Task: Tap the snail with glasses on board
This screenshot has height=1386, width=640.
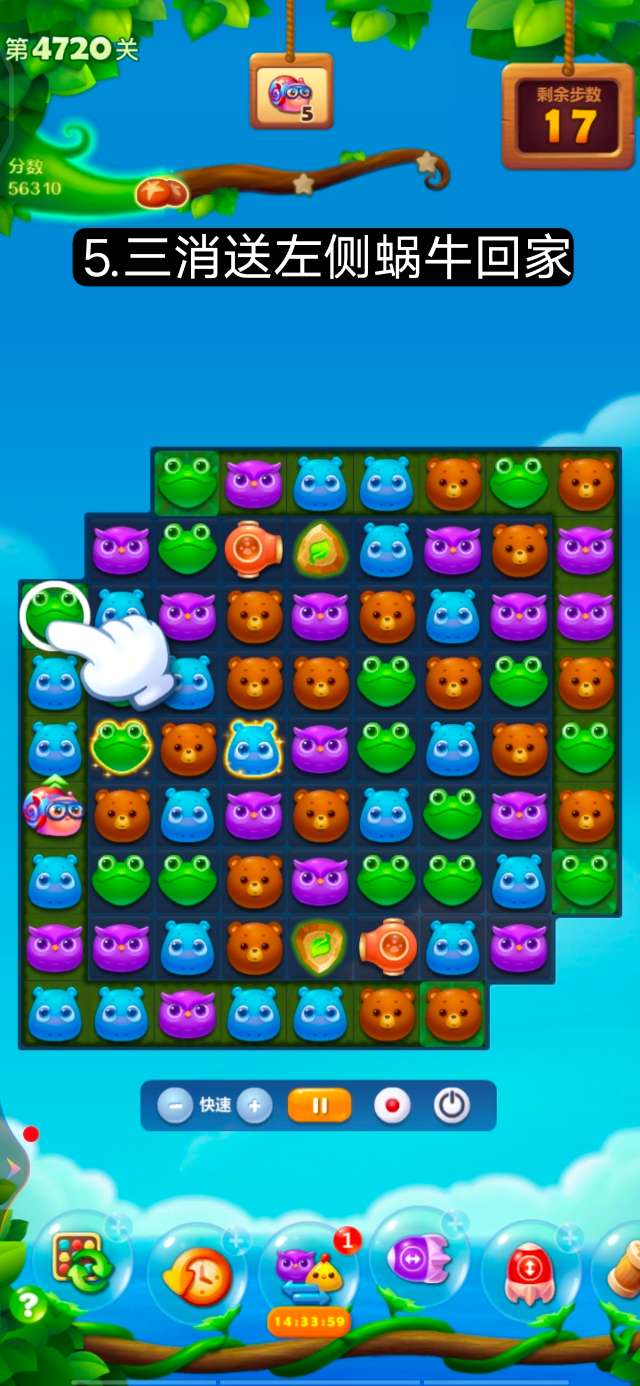Action: [52, 808]
